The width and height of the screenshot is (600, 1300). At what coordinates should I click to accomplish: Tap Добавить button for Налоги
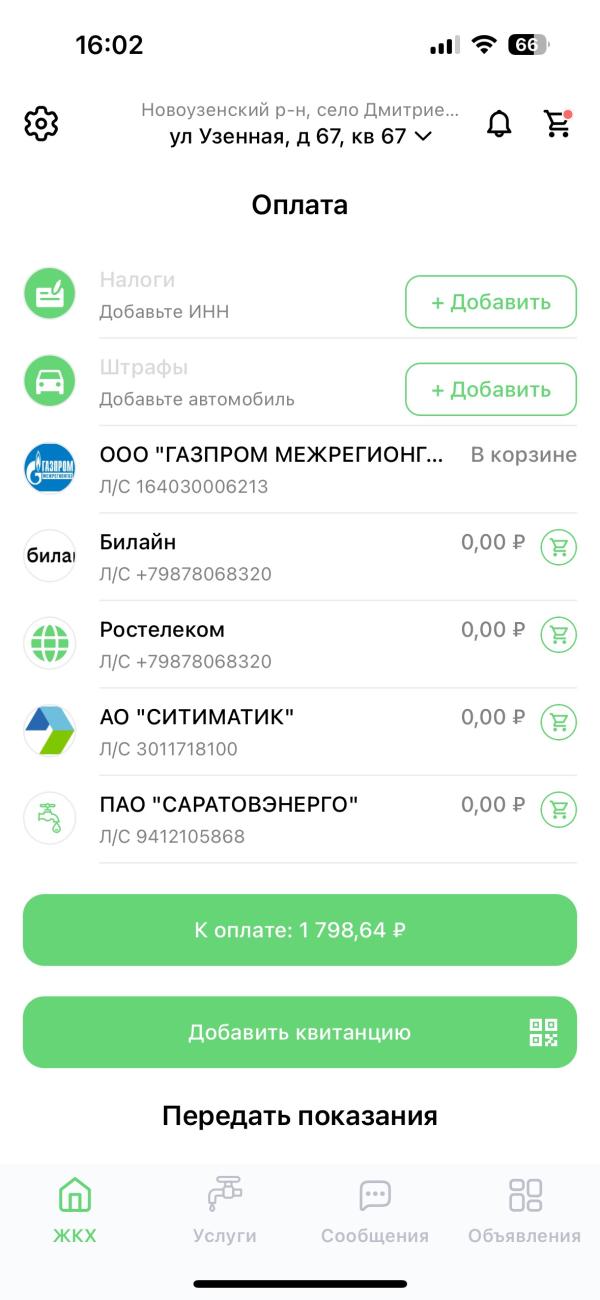[490, 302]
